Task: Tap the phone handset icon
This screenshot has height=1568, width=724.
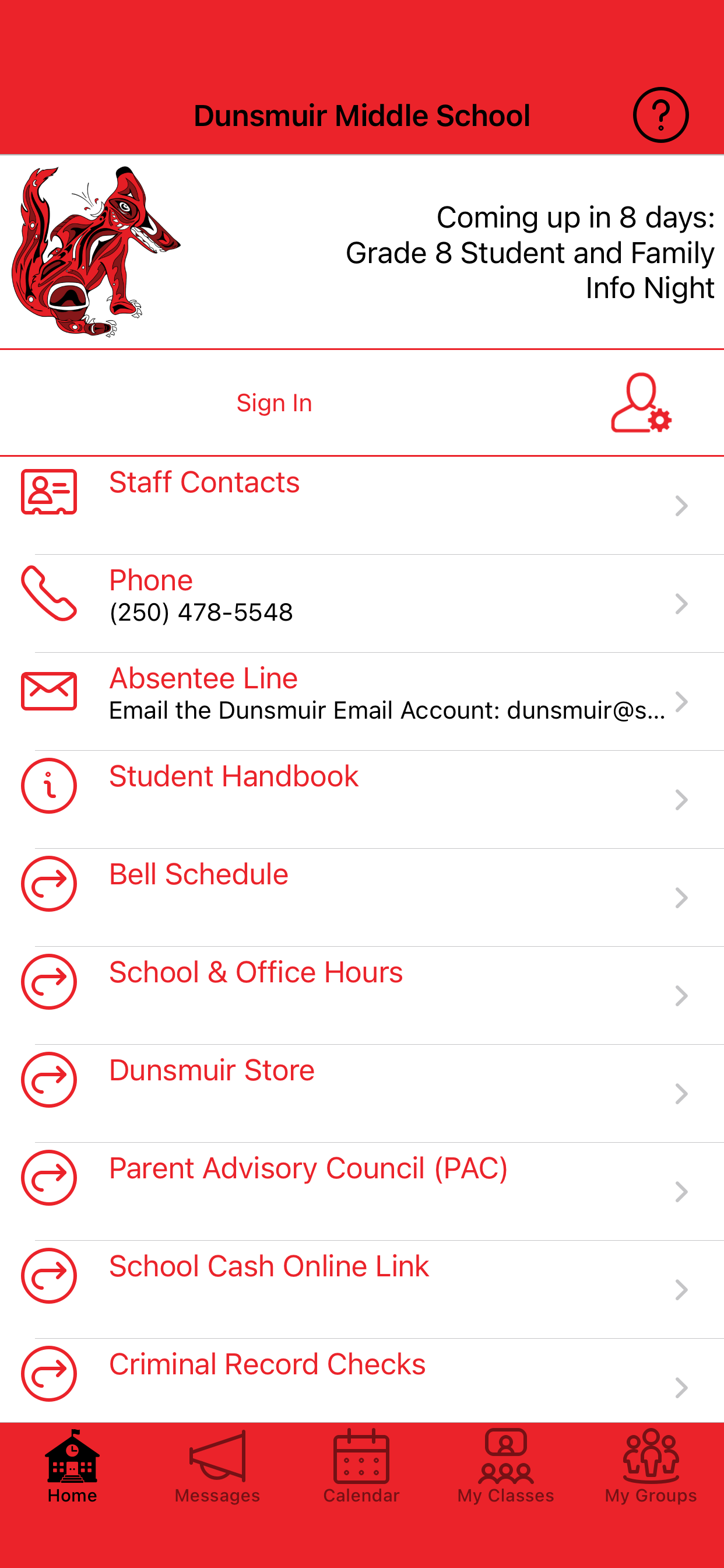Action: pyautogui.click(x=48, y=593)
